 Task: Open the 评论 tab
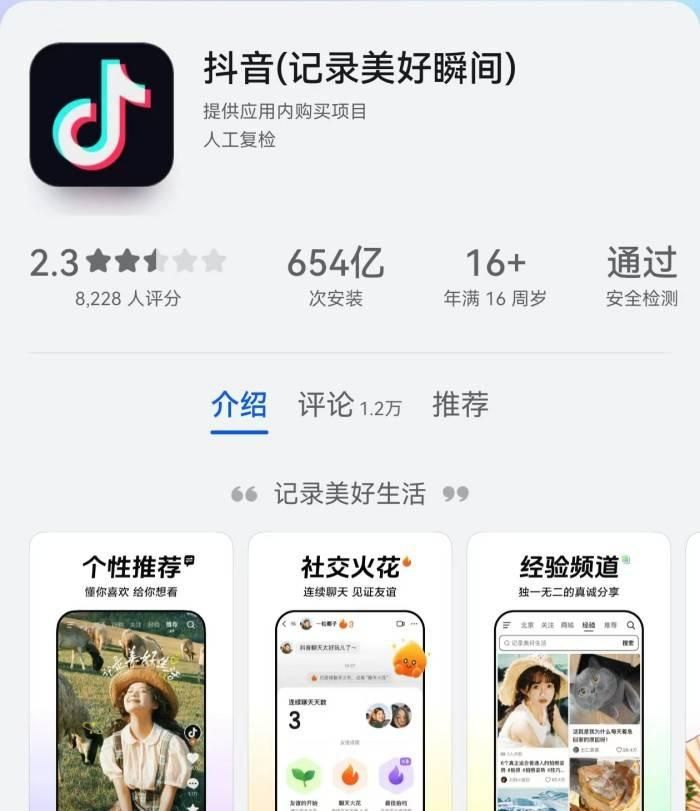(349, 405)
